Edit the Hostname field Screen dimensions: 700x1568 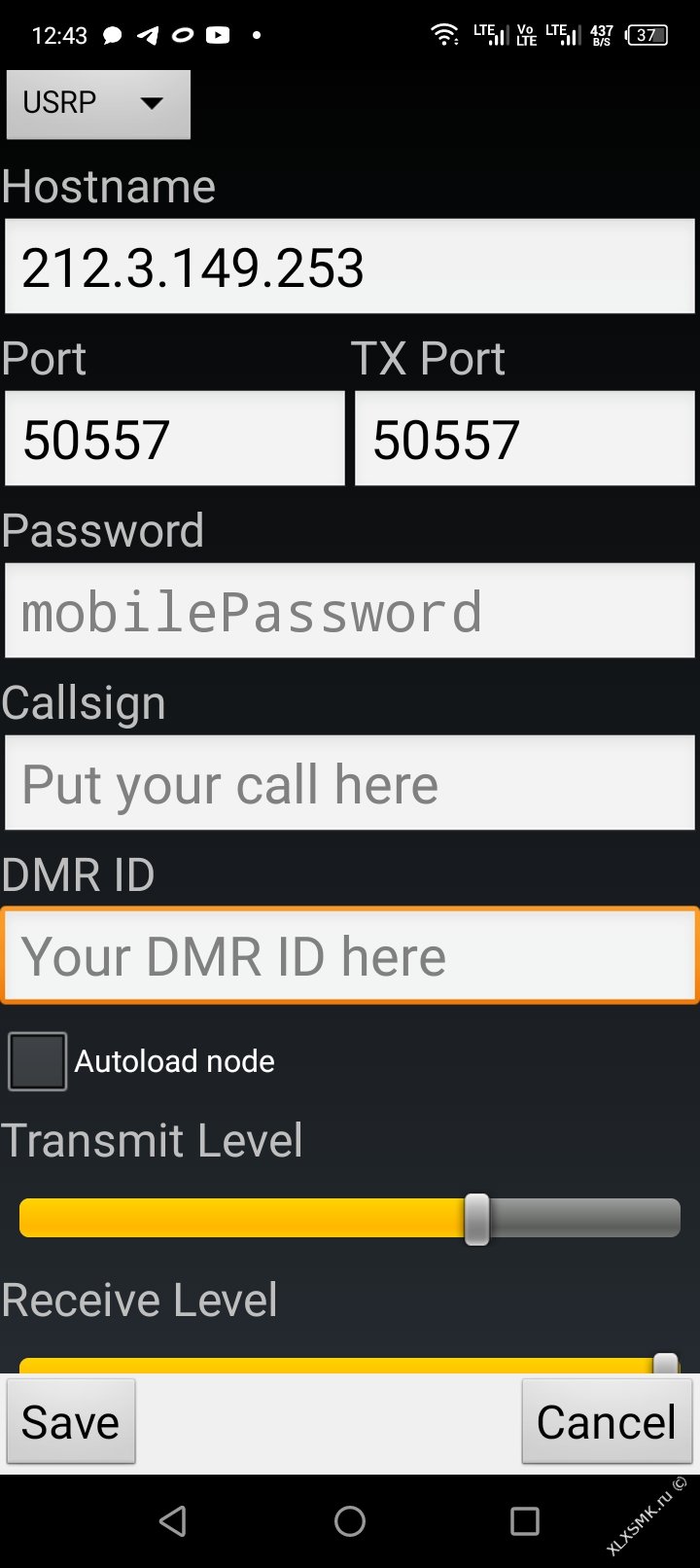[x=350, y=267]
